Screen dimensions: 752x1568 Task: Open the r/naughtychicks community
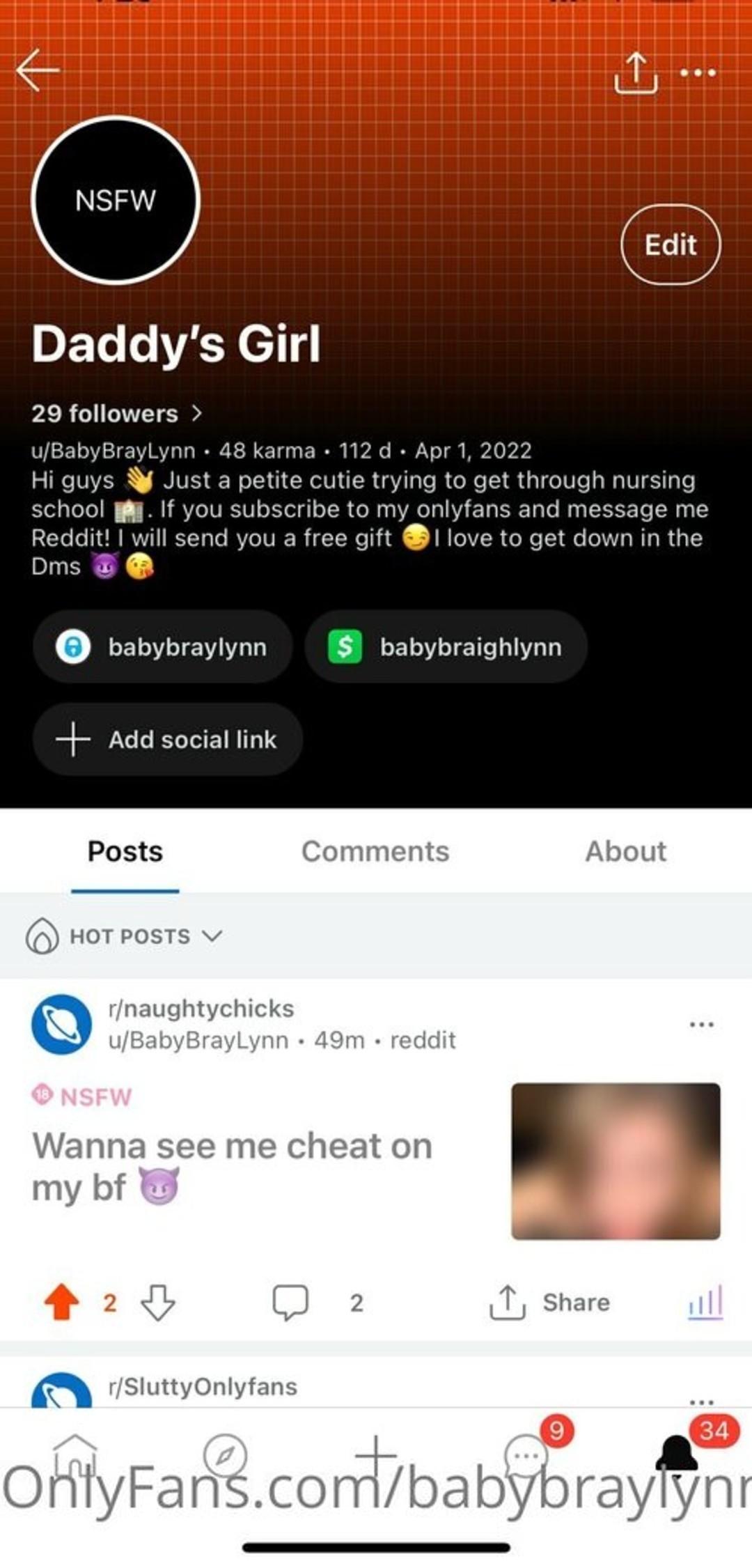coord(201,1009)
